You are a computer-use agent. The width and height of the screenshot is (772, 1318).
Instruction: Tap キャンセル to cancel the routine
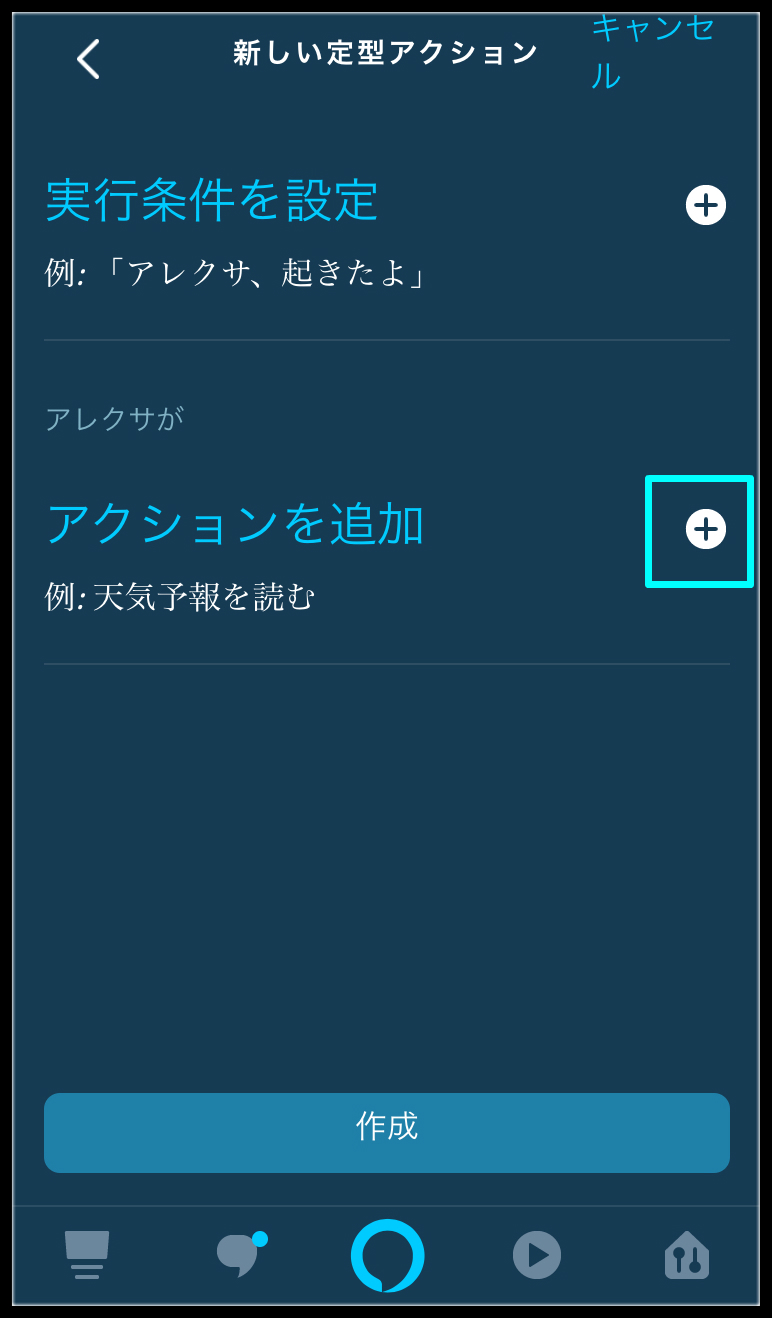pyautogui.click(x=652, y=52)
